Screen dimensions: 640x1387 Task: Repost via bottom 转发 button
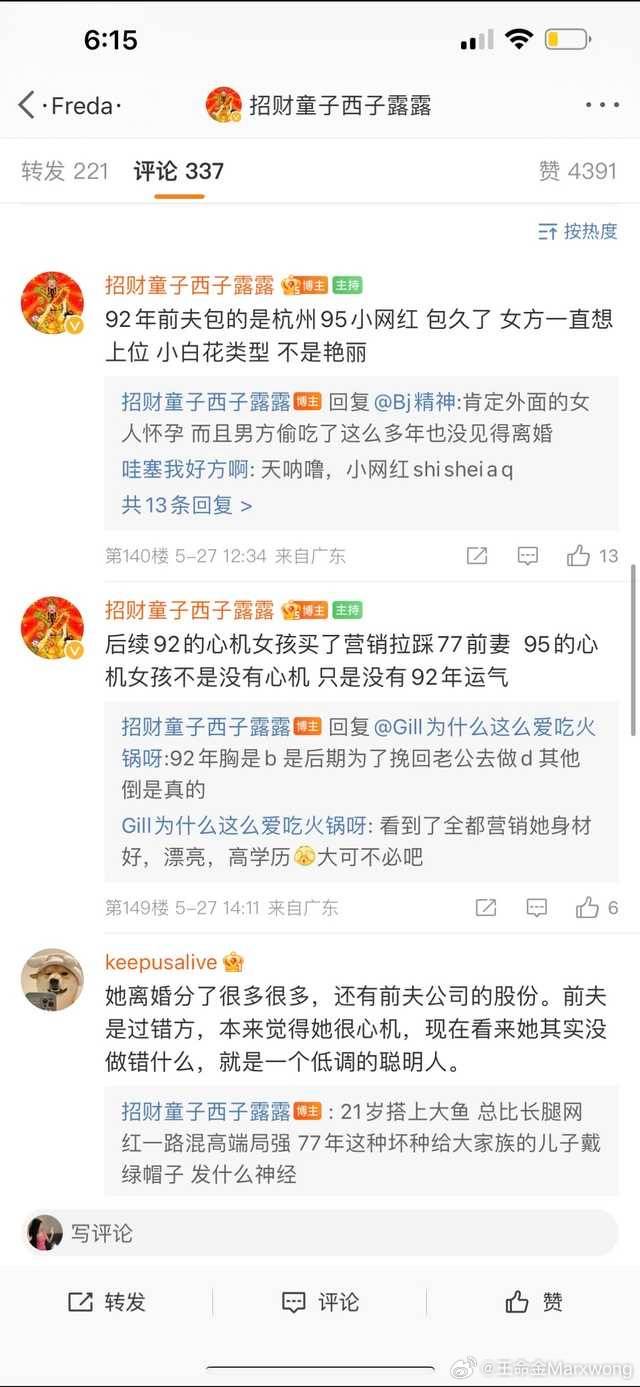click(107, 1302)
